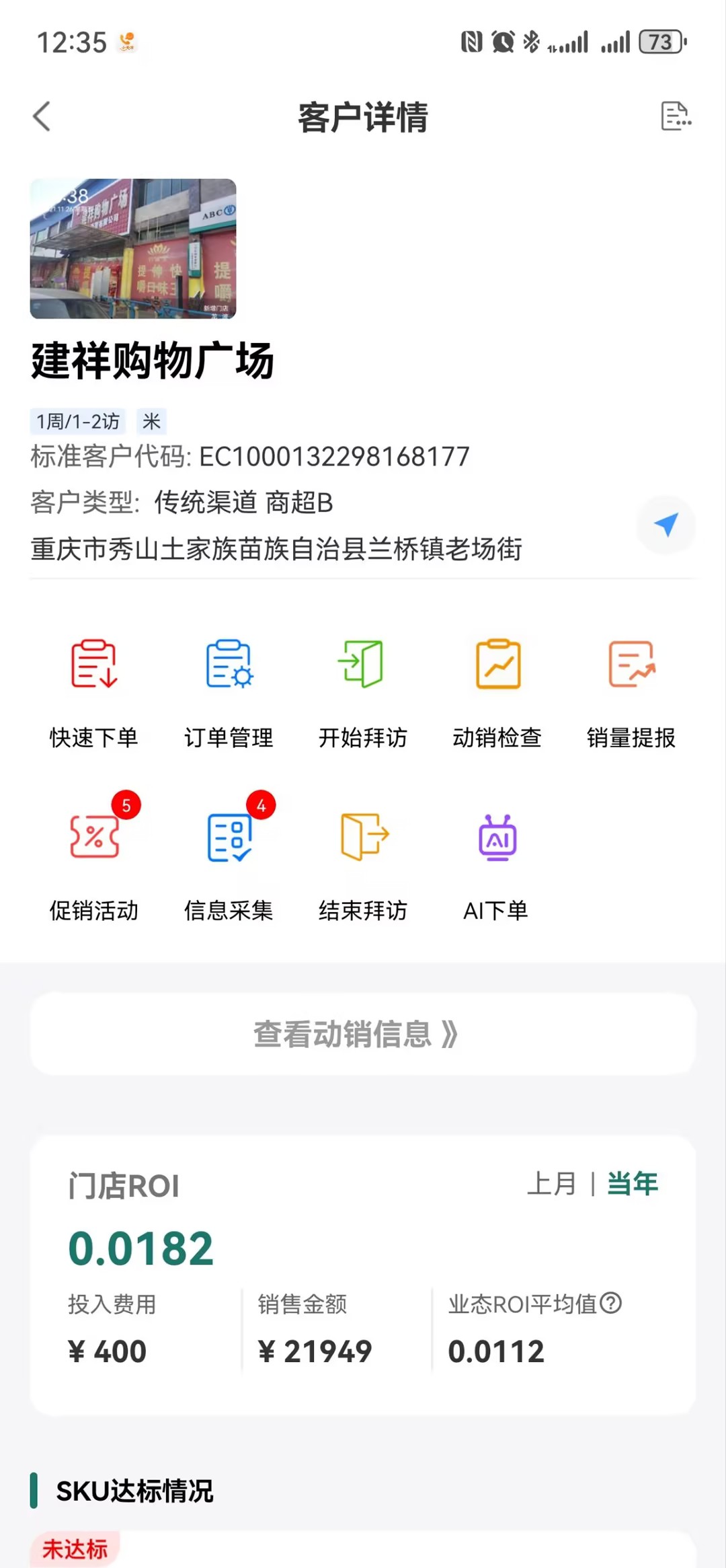This screenshot has height=1568, width=726.
Task: Open 订单管理 order management
Action: point(229,693)
